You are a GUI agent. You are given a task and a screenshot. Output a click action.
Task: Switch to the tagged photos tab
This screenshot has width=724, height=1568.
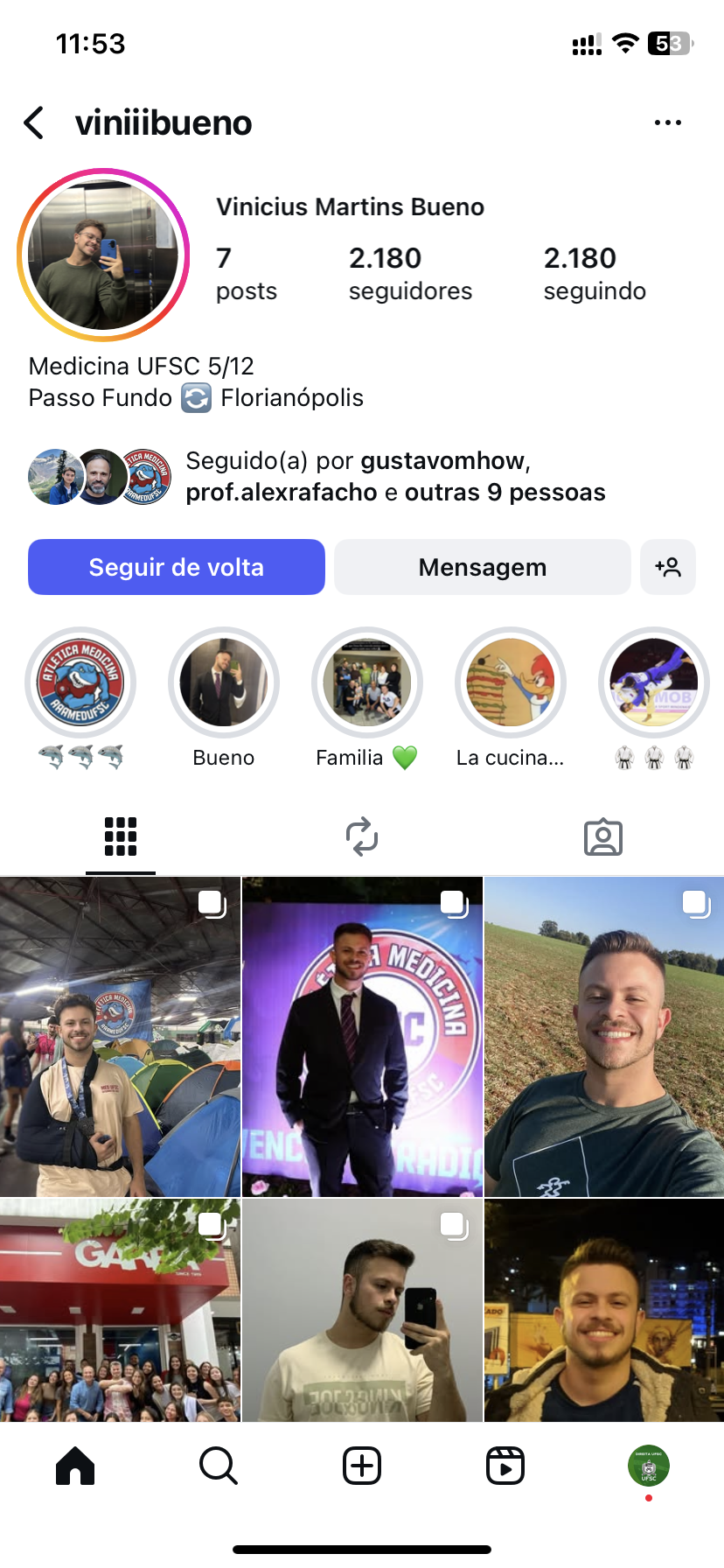pyautogui.click(x=603, y=836)
